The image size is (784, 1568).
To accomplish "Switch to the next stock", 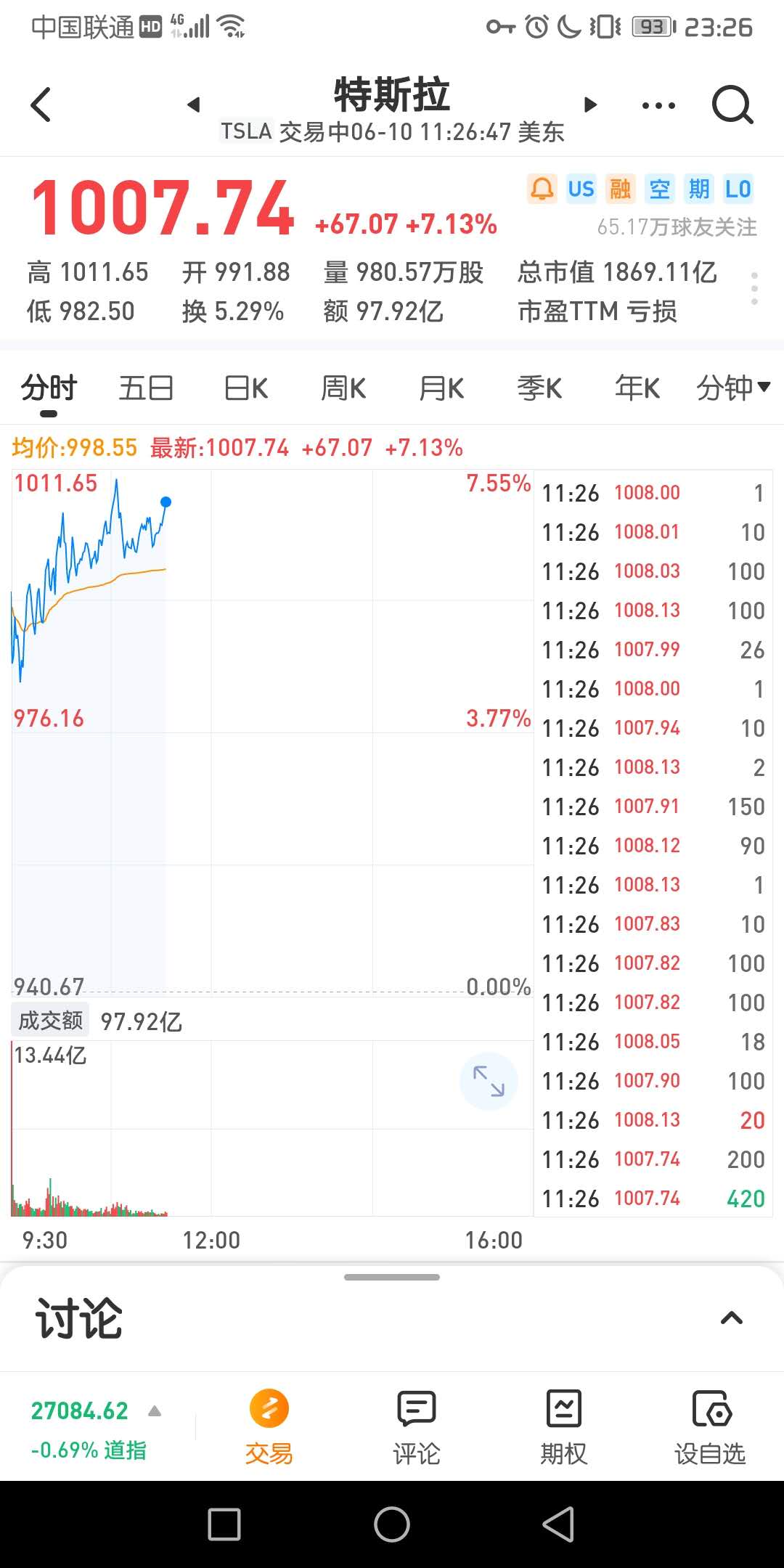I will pos(591,105).
